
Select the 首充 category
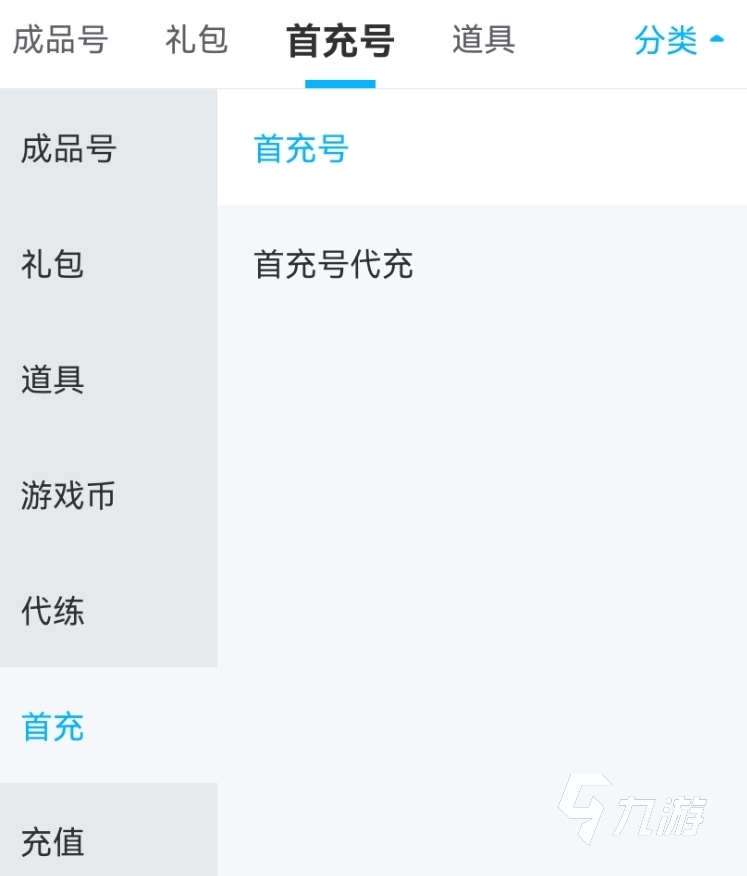52,727
